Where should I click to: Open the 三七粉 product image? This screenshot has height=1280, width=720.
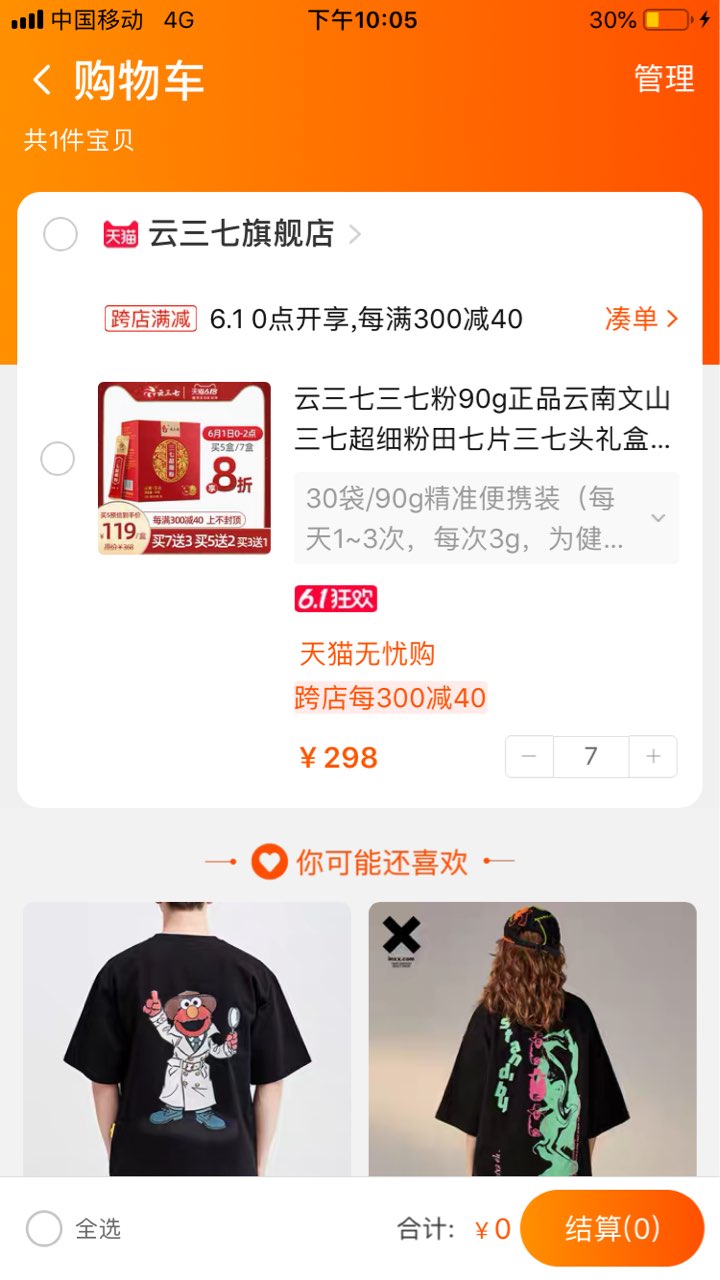(x=184, y=468)
